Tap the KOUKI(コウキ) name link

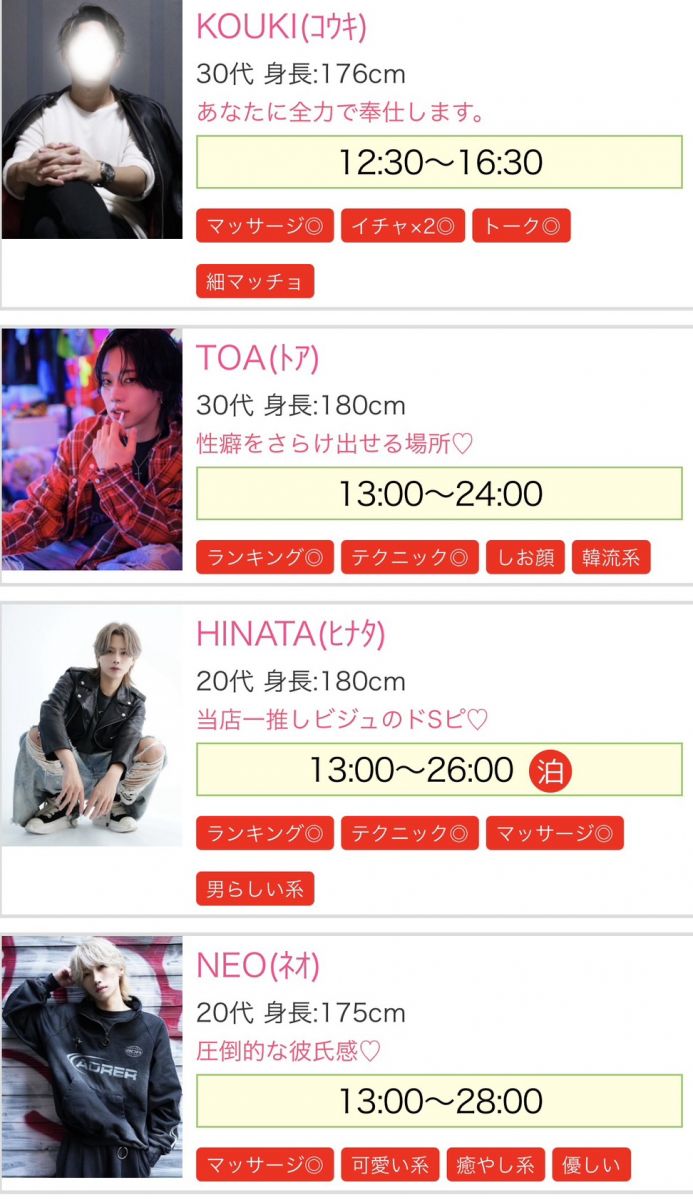coord(281,27)
